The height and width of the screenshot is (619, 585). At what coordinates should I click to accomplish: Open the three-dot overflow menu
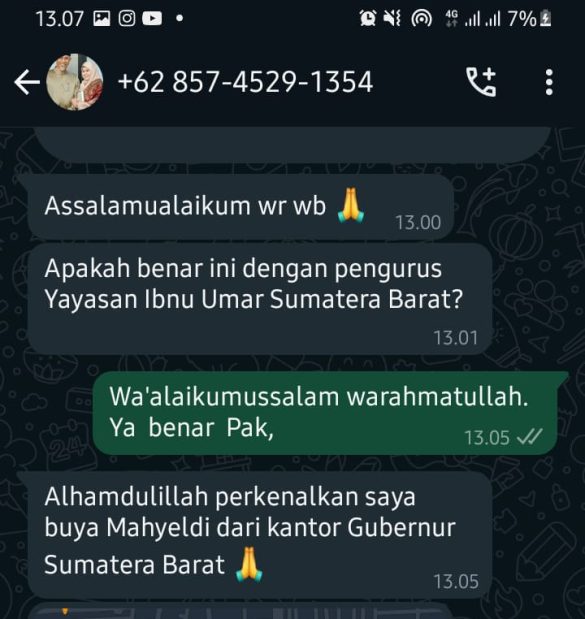coord(549,82)
